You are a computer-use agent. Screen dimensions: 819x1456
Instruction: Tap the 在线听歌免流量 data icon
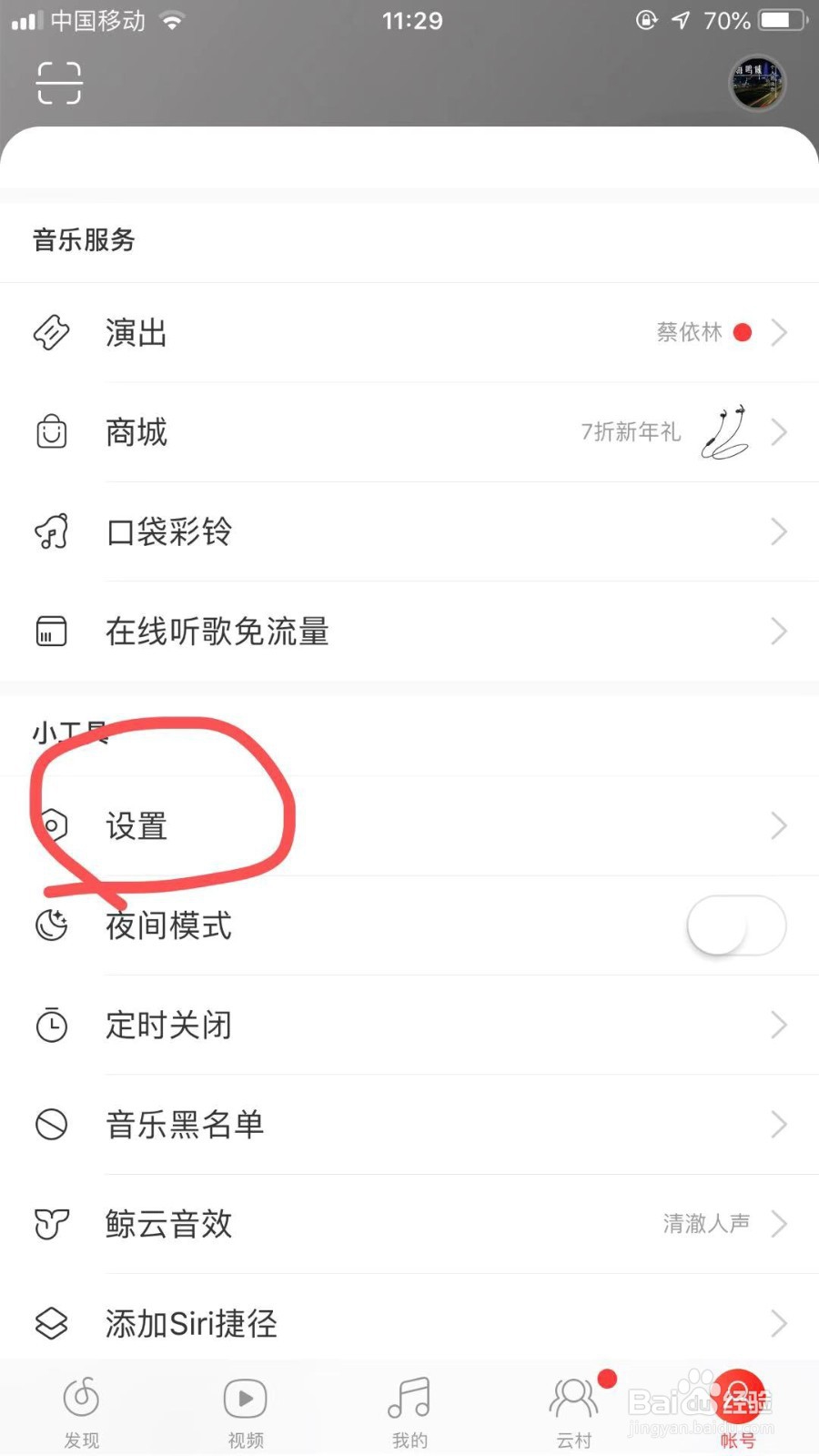51,631
